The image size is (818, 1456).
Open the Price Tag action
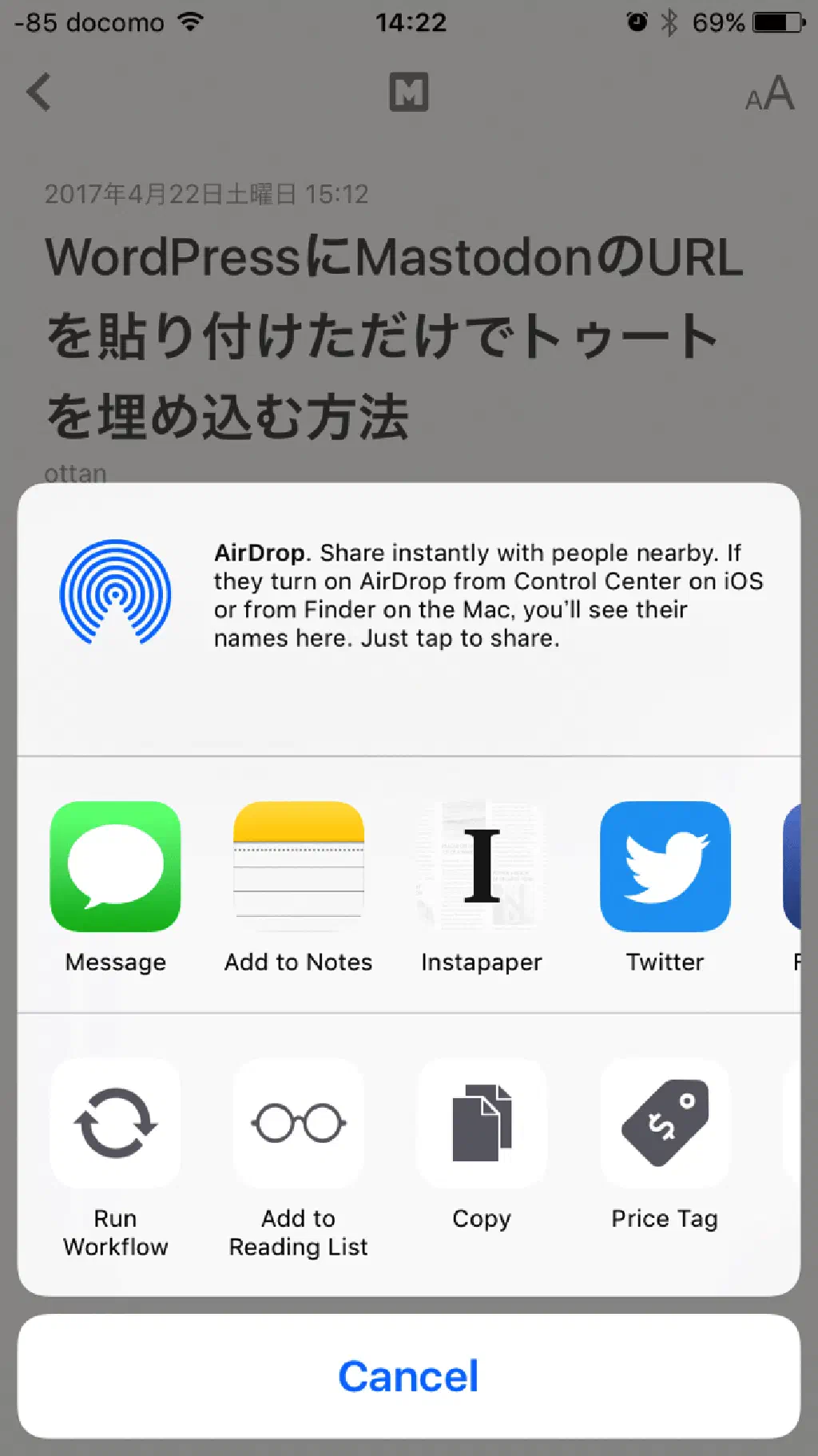[665, 1123]
